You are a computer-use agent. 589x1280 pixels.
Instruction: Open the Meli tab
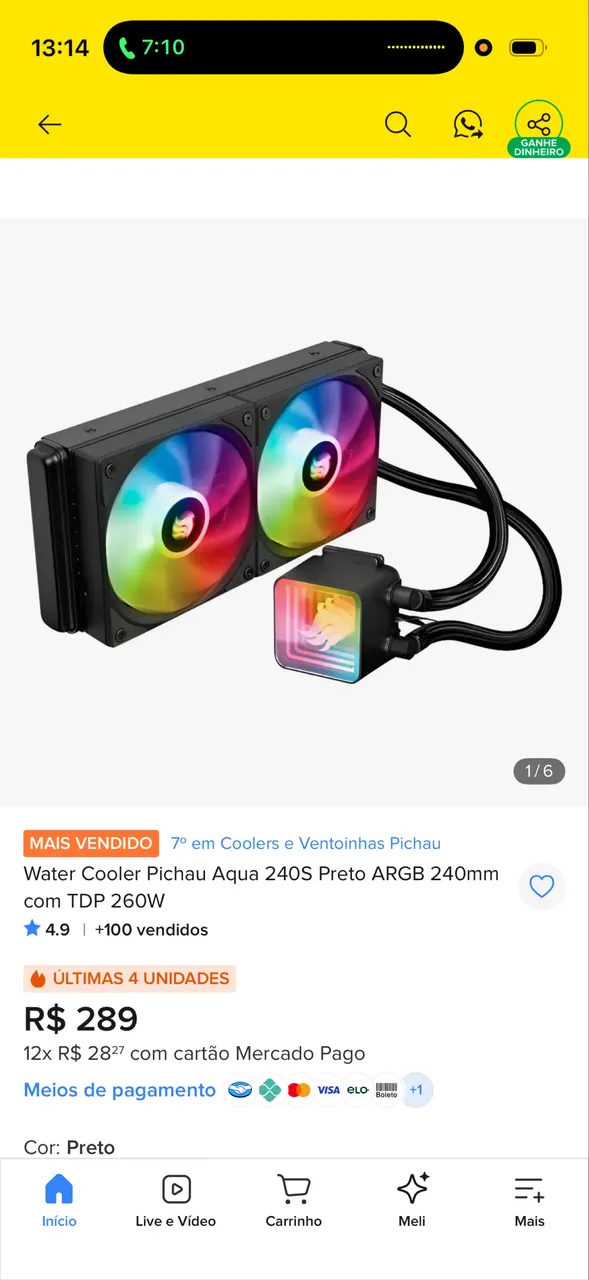point(412,1200)
